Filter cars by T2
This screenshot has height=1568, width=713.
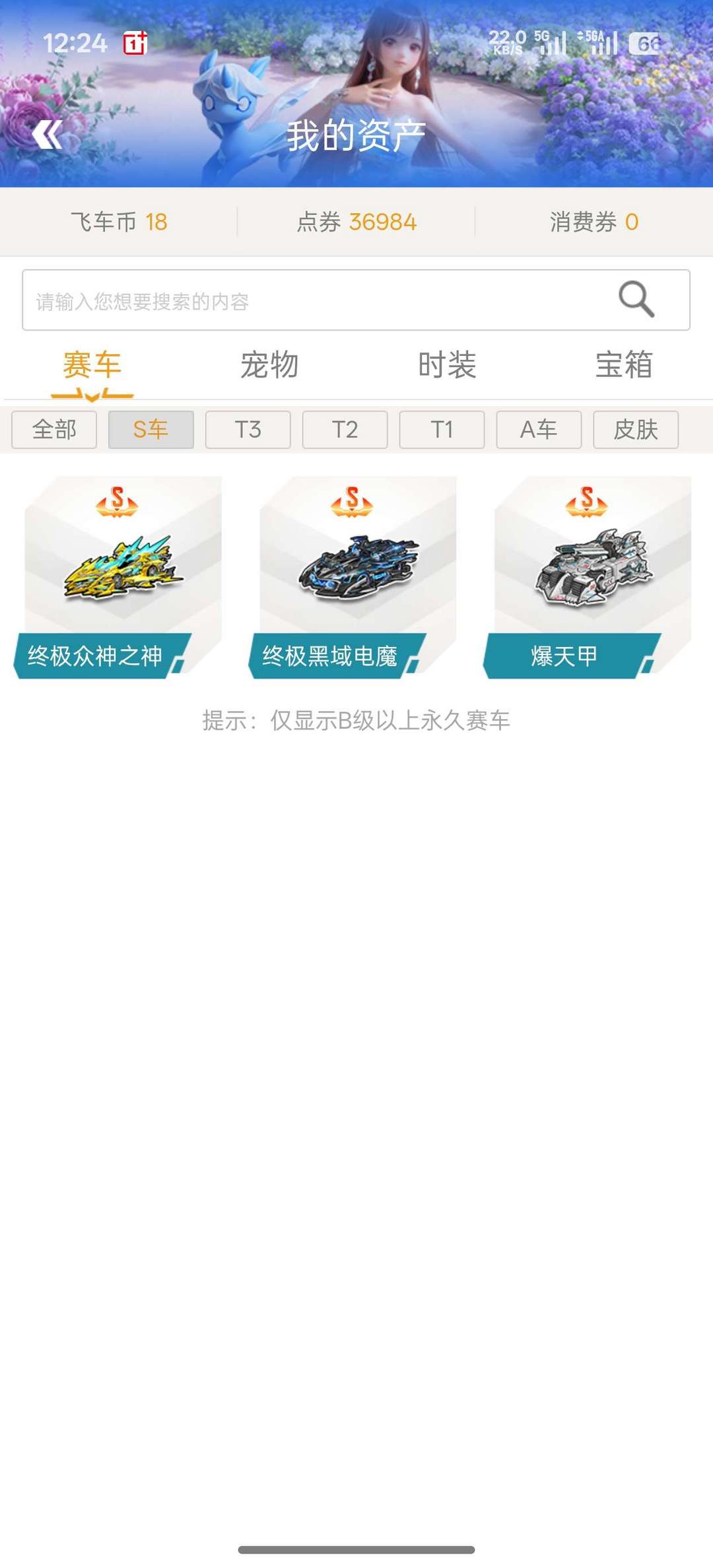[x=345, y=430]
